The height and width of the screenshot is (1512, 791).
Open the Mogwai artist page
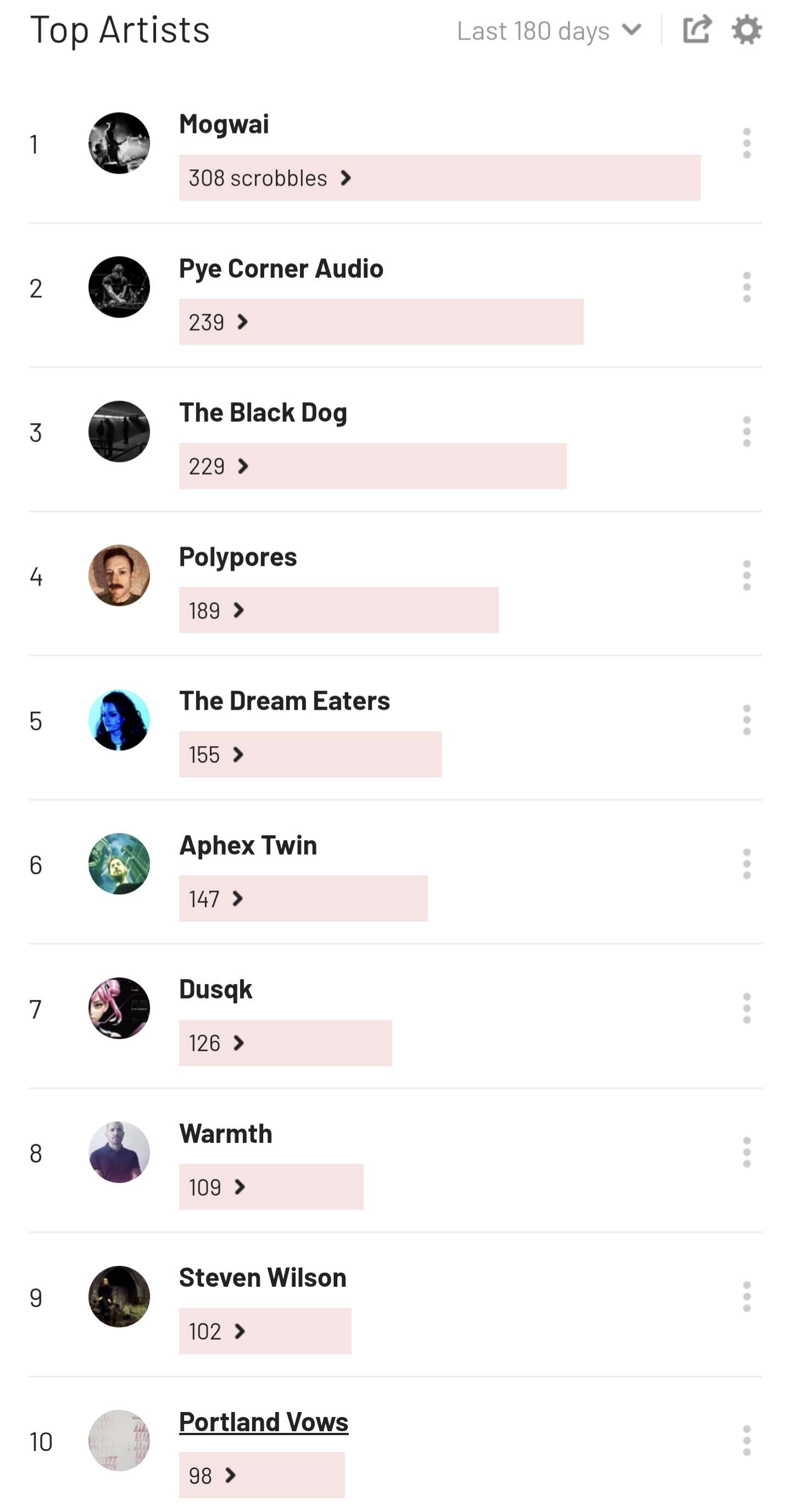click(x=224, y=124)
